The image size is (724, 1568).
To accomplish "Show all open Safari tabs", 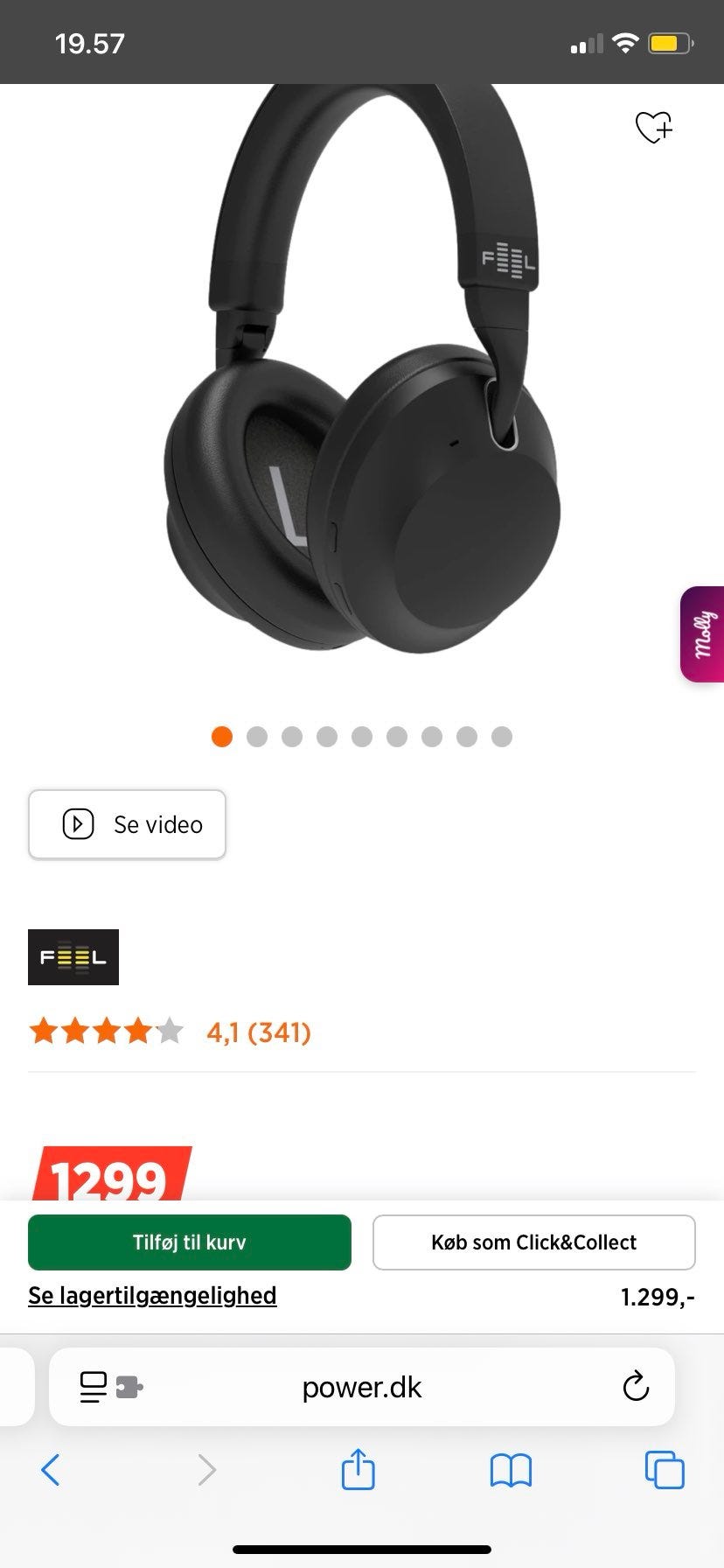I will pyautogui.click(x=664, y=1470).
